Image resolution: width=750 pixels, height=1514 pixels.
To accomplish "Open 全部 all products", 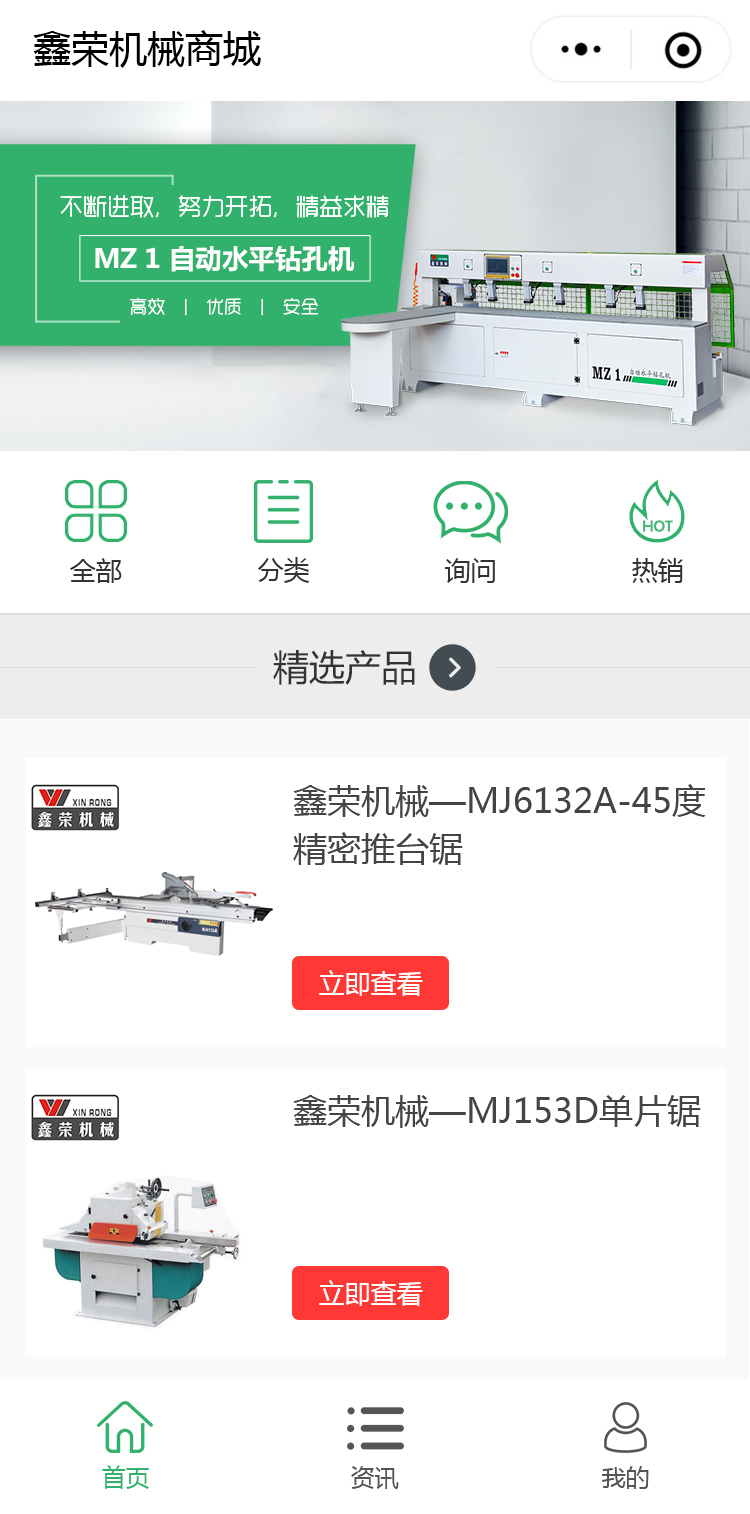I will point(96,530).
